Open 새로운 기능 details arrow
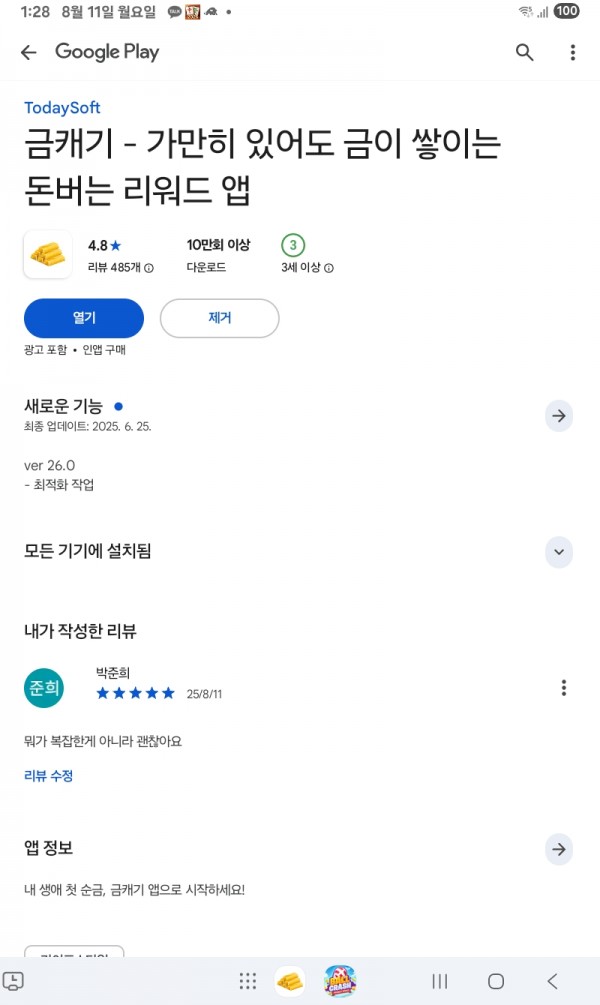 point(558,415)
